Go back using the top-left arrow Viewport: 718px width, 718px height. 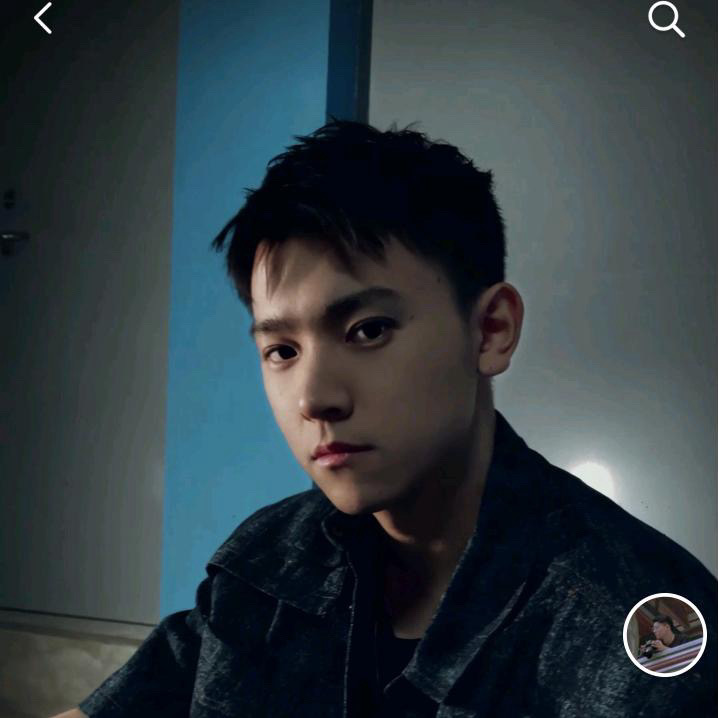(42, 18)
